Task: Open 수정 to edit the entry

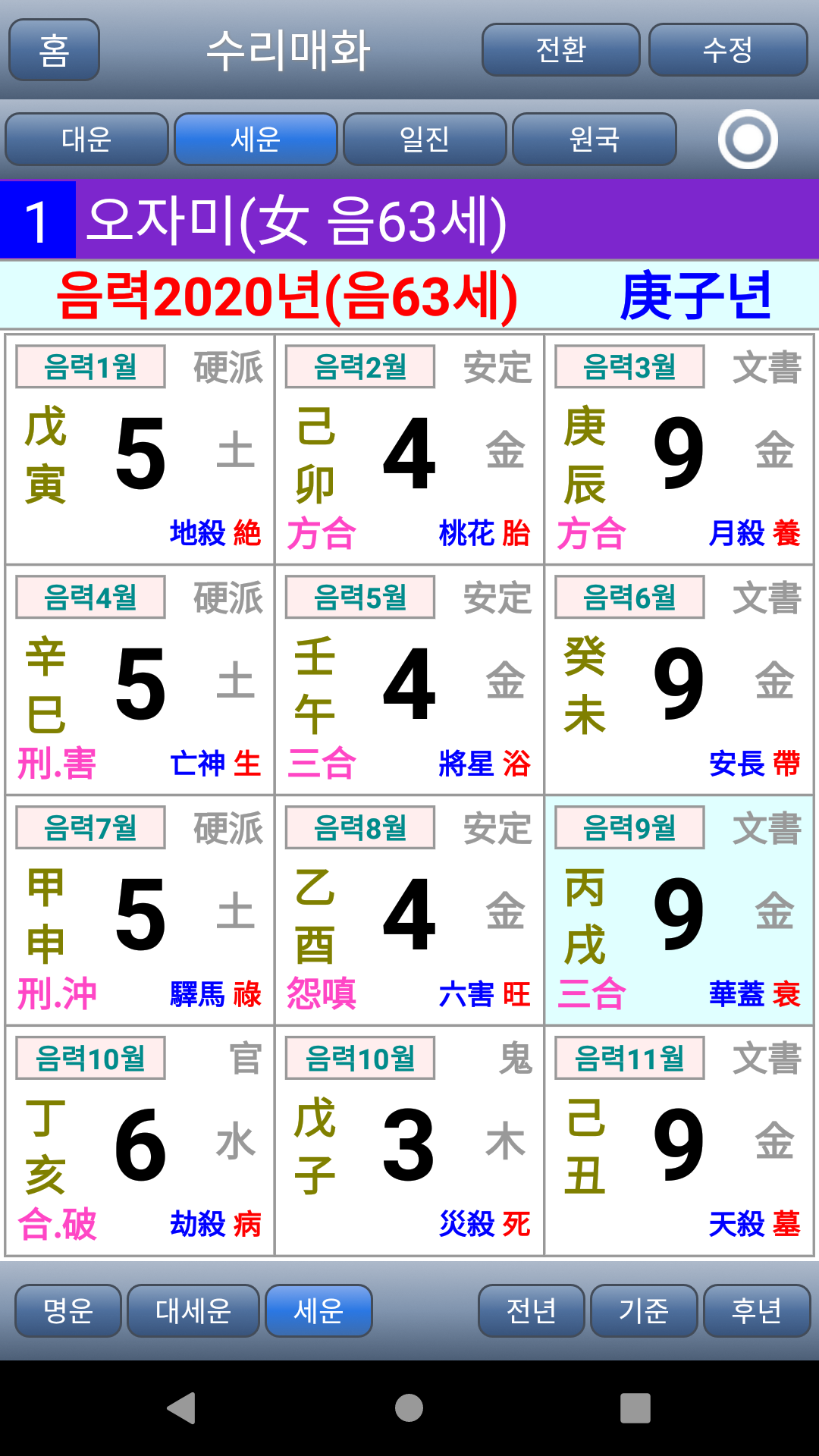Action: [728, 50]
